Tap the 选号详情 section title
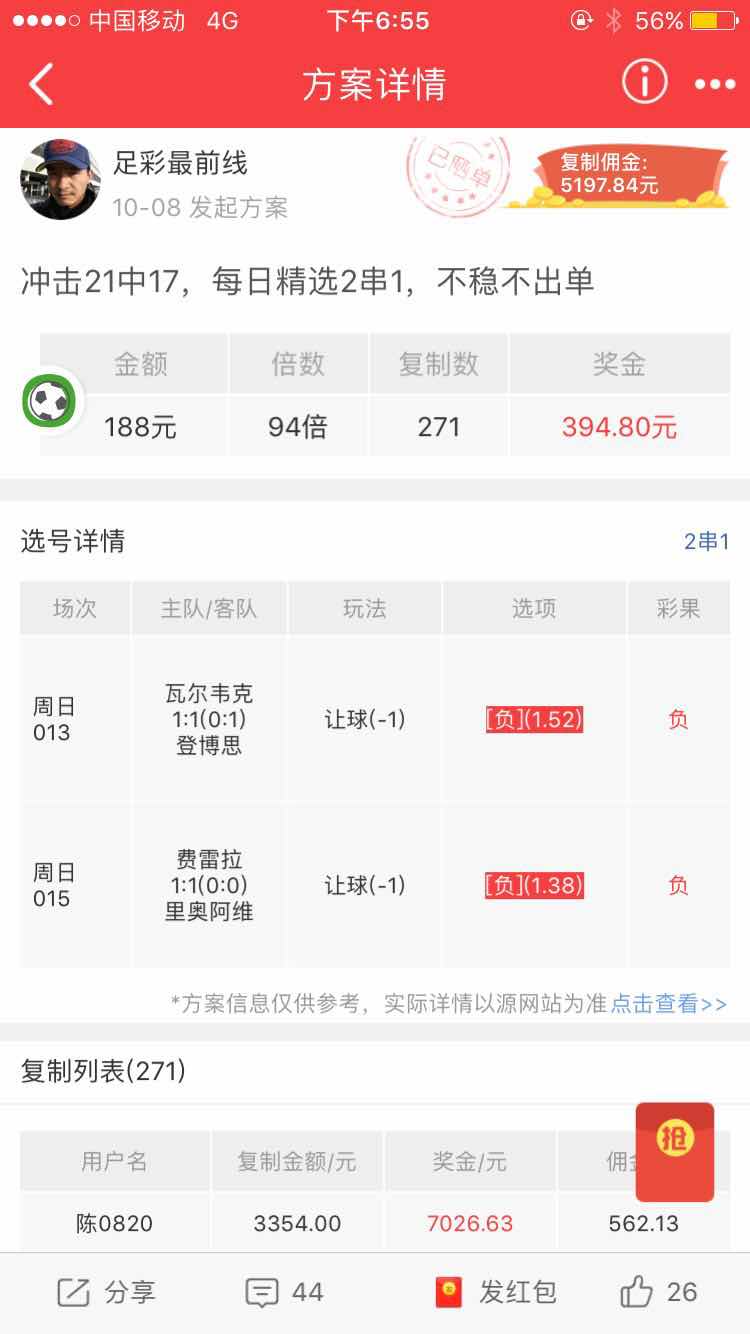 68,540
